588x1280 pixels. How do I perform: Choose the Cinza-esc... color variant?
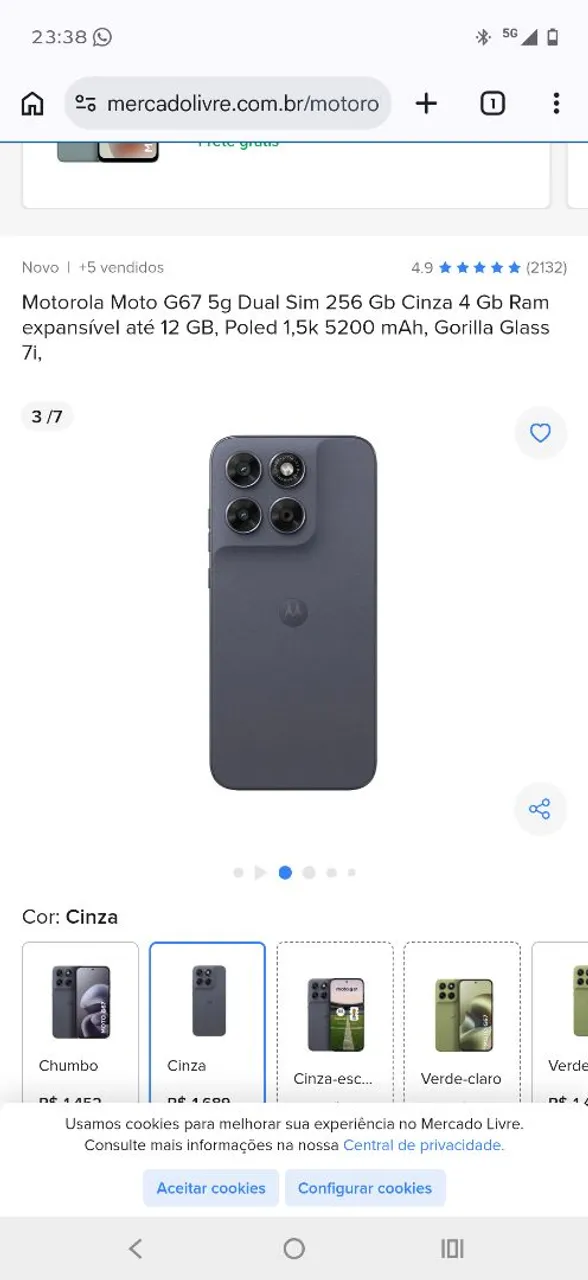point(335,1022)
